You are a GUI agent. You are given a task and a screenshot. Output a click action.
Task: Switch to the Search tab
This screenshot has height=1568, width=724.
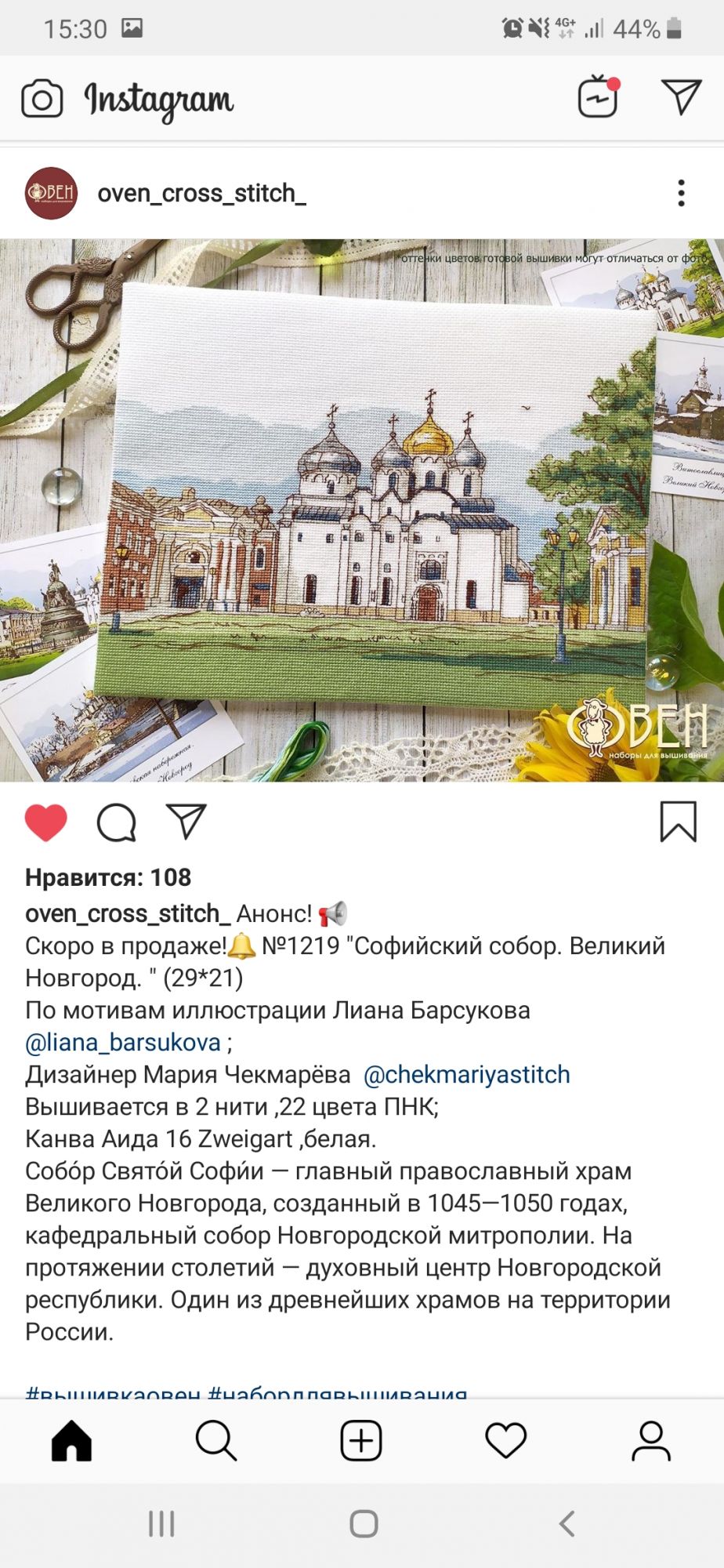pos(215,1440)
